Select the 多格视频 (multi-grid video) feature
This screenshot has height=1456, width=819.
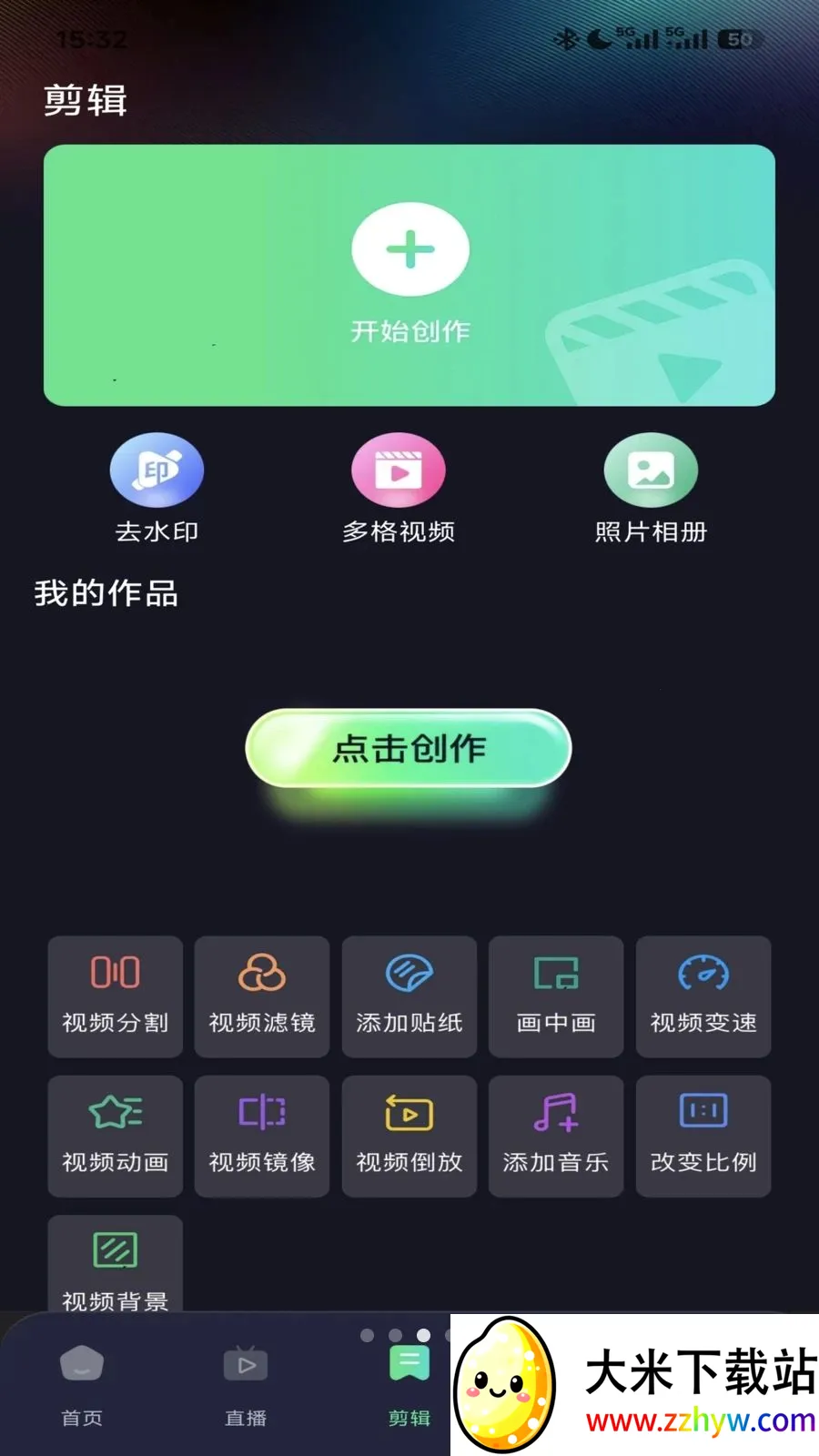click(398, 489)
